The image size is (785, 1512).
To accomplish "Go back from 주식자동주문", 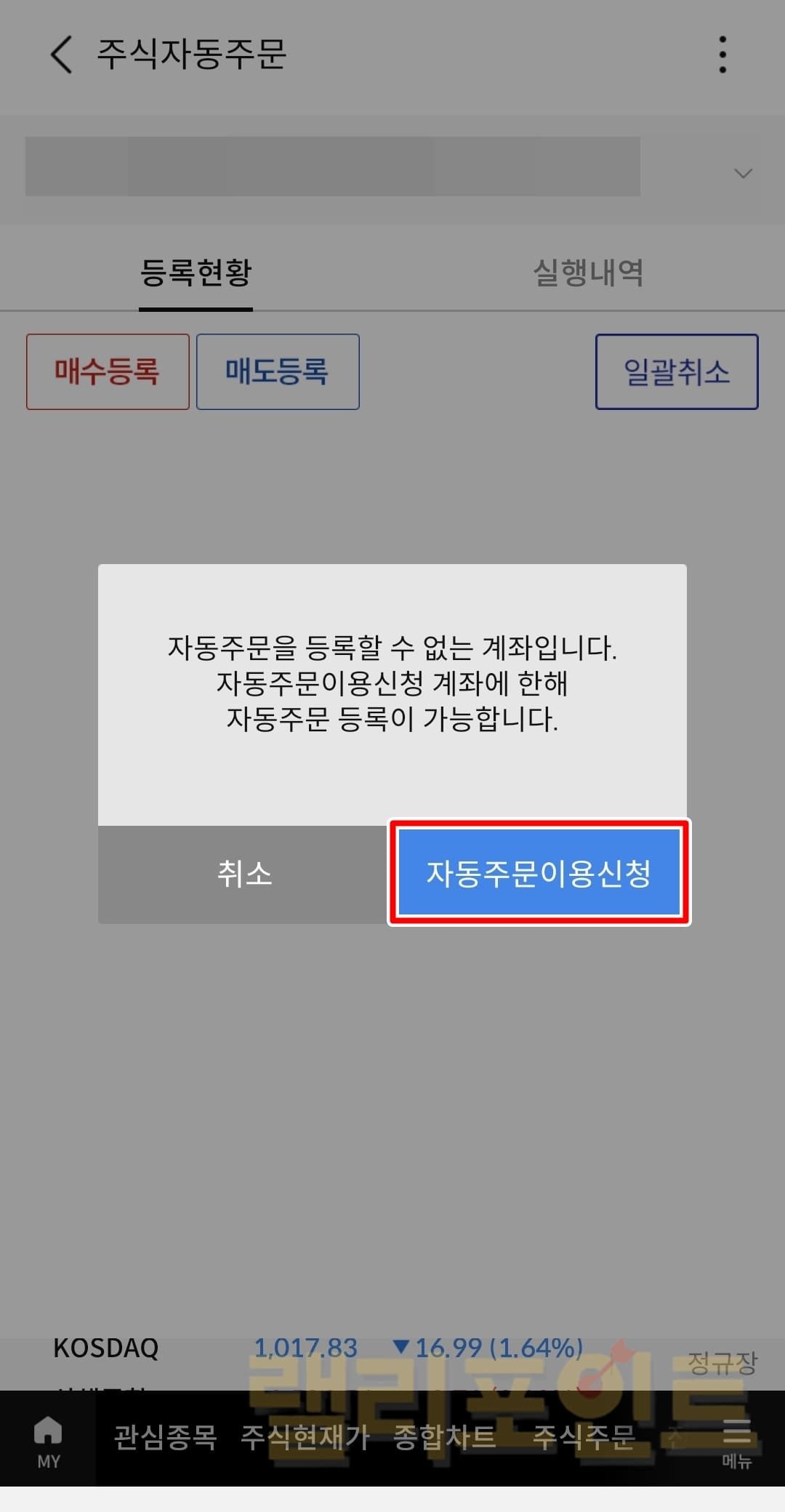I will (x=62, y=55).
